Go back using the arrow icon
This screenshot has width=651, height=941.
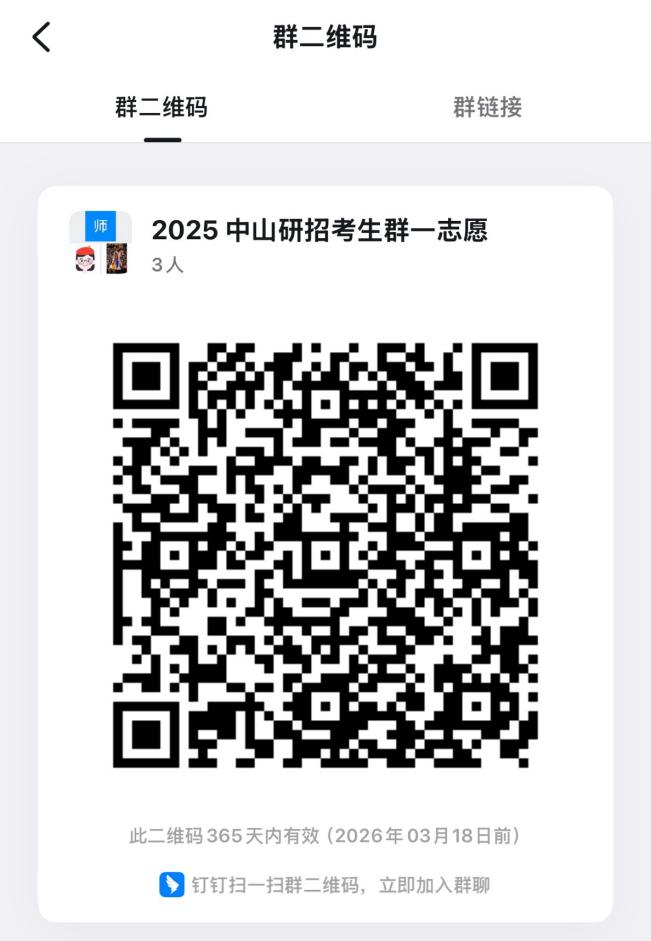tap(41, 38)
